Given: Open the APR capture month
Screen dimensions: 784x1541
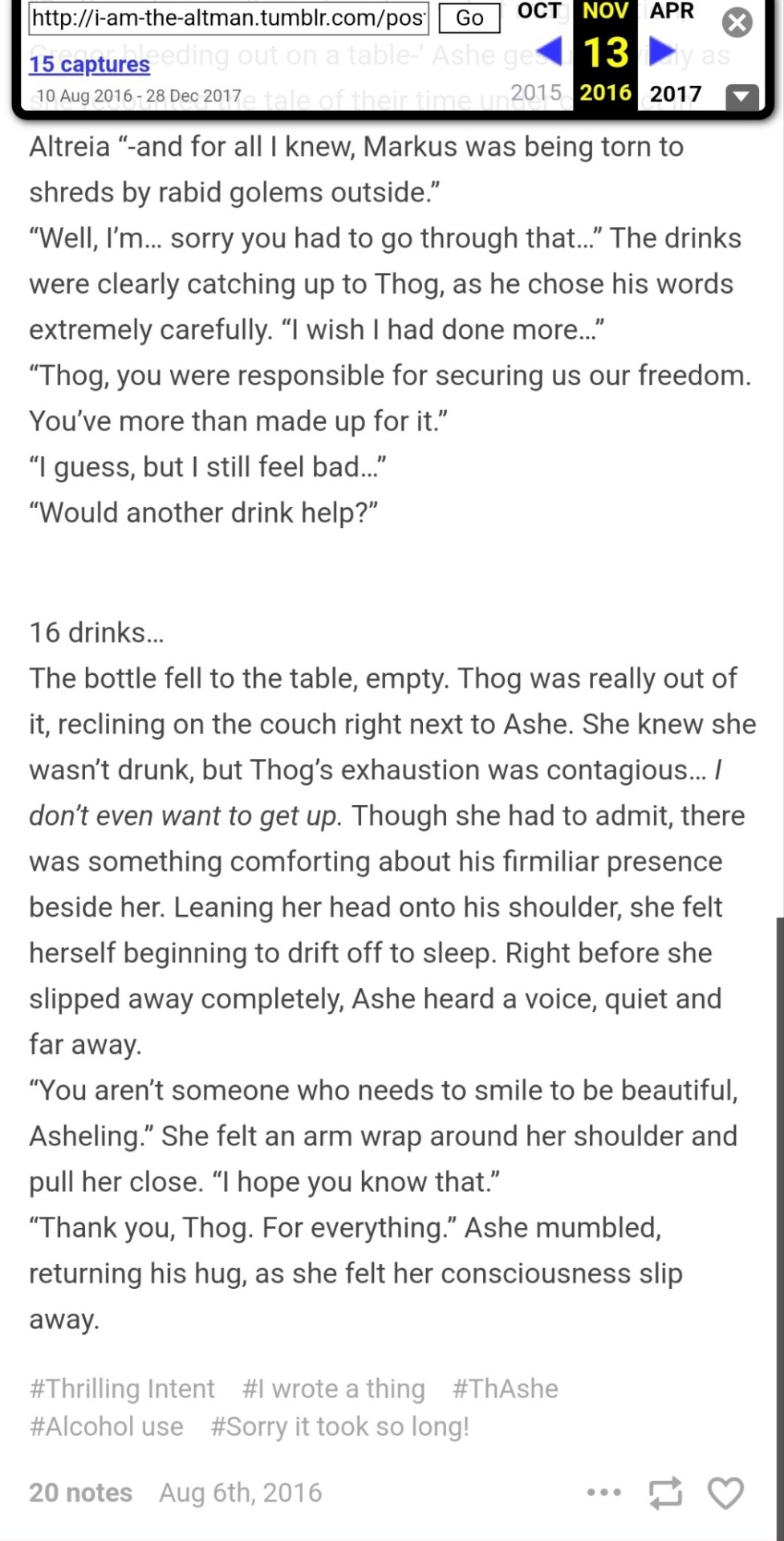Looking at the screenshot, I should [x=672, y=11].
